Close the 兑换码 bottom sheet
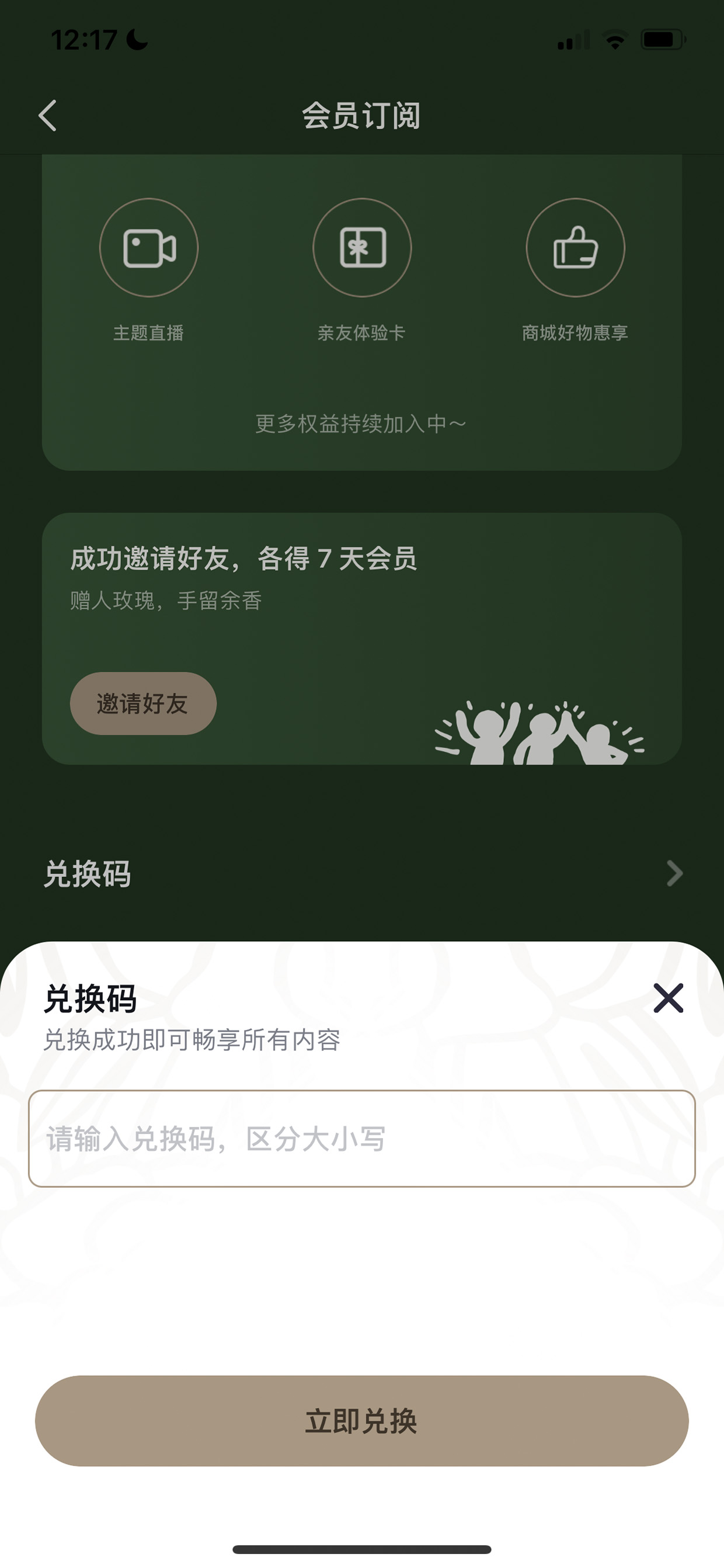Image resolution: width=724 pixels, height=1568 pixels. [668, 998]
